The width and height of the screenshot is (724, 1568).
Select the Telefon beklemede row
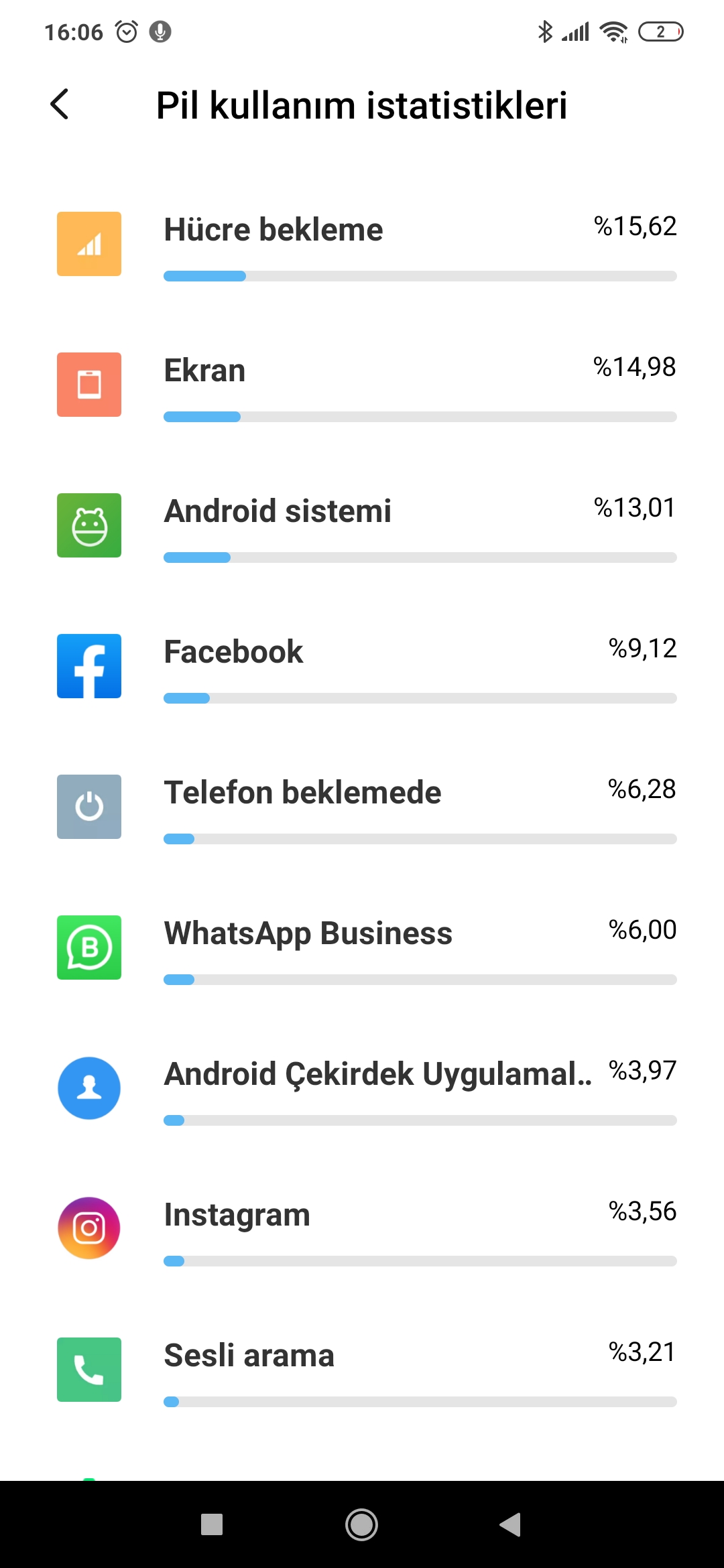tap(362, 807)
